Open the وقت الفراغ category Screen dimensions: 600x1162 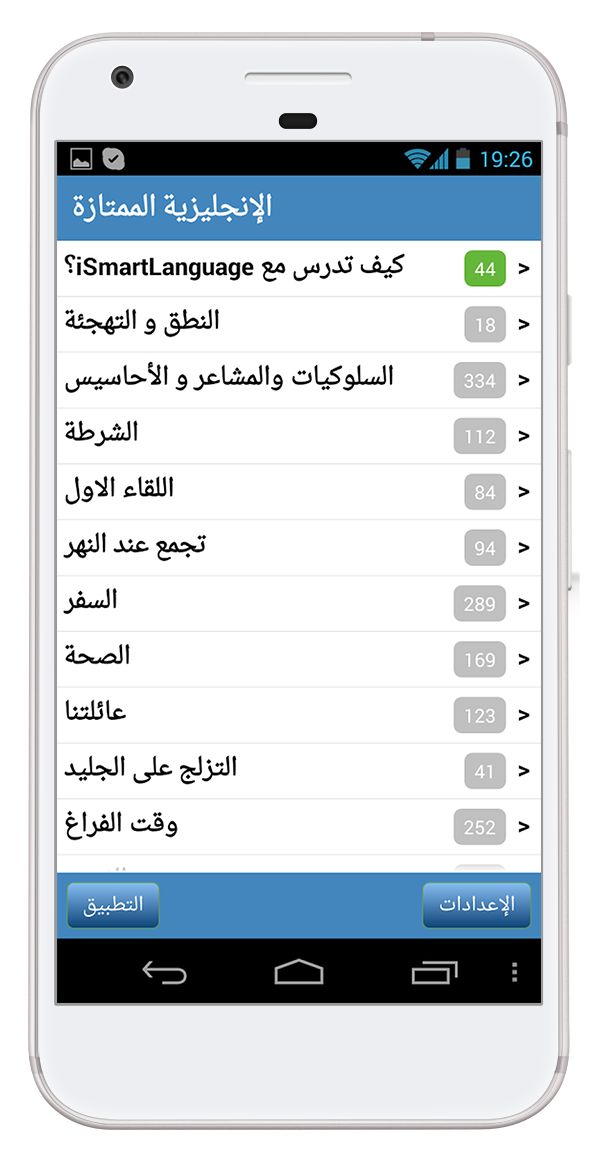299,827
